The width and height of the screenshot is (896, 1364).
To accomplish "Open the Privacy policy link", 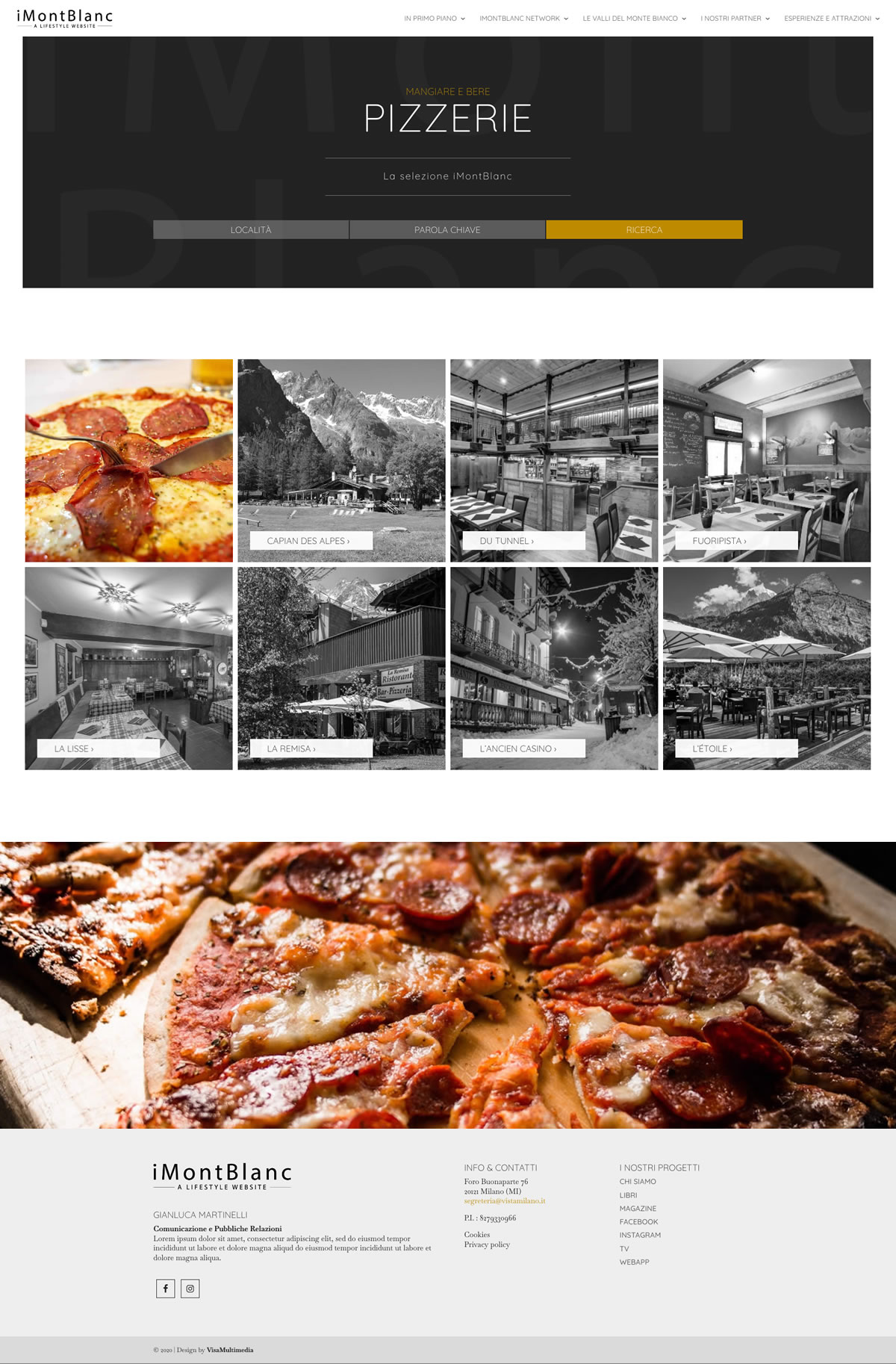I will (487, 1244).
